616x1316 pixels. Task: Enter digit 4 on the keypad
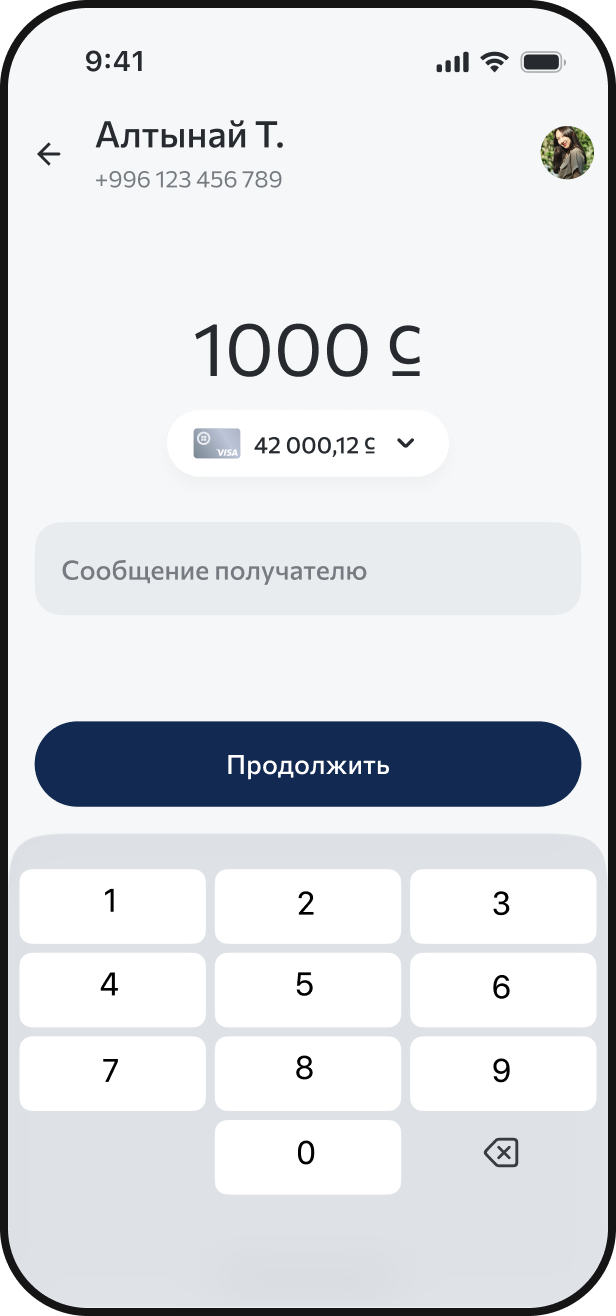pos(112,990)
